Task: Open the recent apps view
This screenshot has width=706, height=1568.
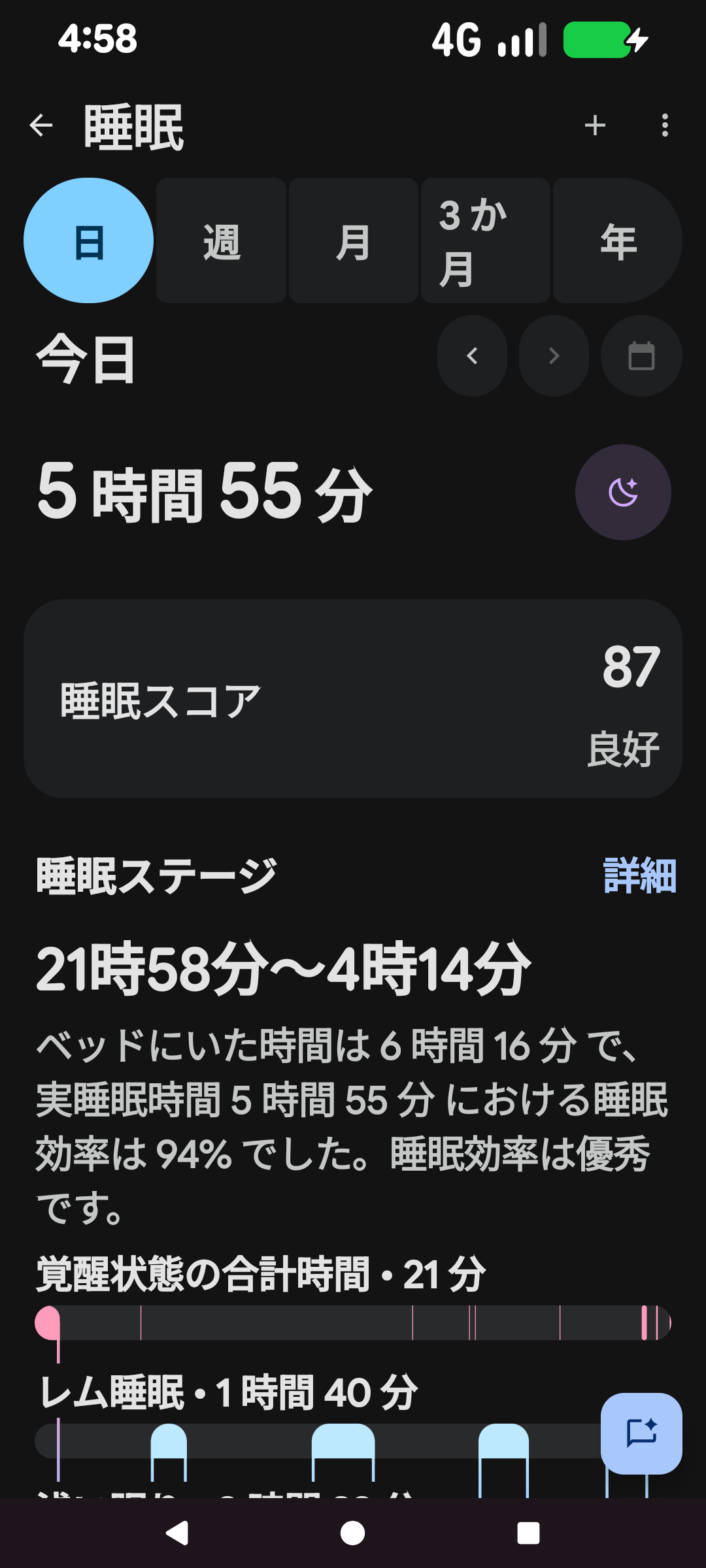Action: coord(528,1533)
